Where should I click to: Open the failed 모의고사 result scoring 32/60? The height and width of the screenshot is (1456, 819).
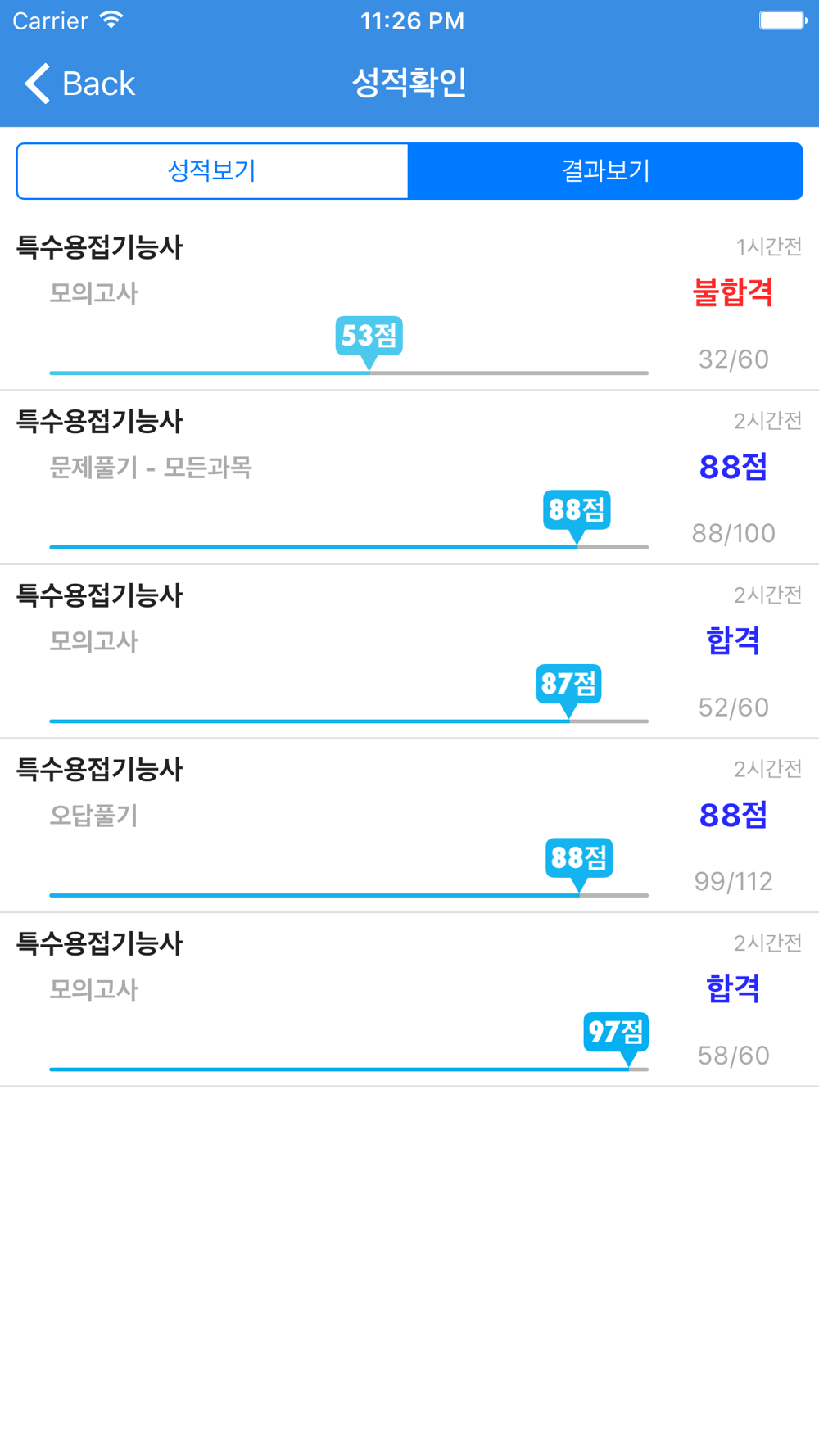click(x=409, y=304)
